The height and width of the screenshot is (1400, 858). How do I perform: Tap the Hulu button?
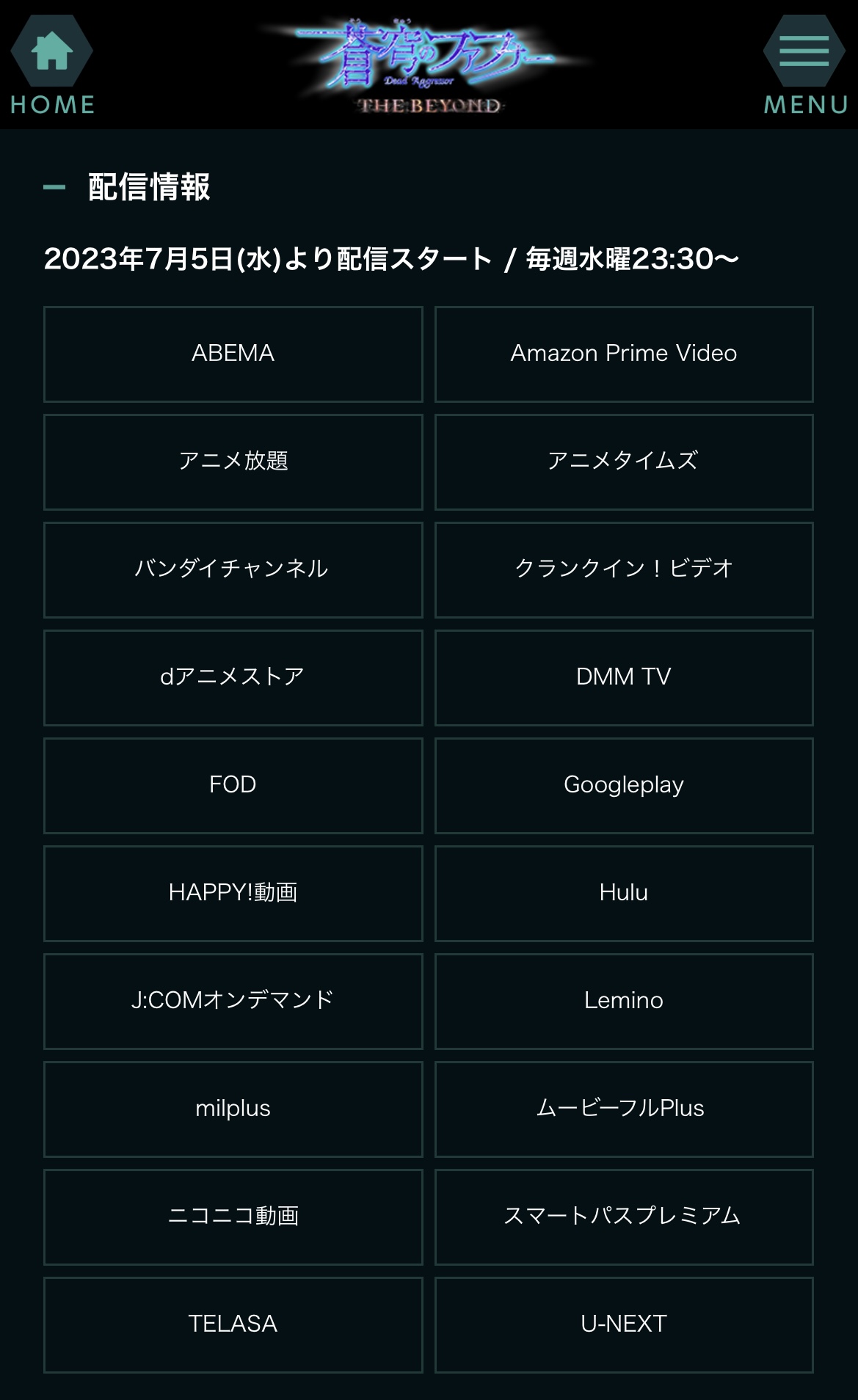[x=623, y=893]
